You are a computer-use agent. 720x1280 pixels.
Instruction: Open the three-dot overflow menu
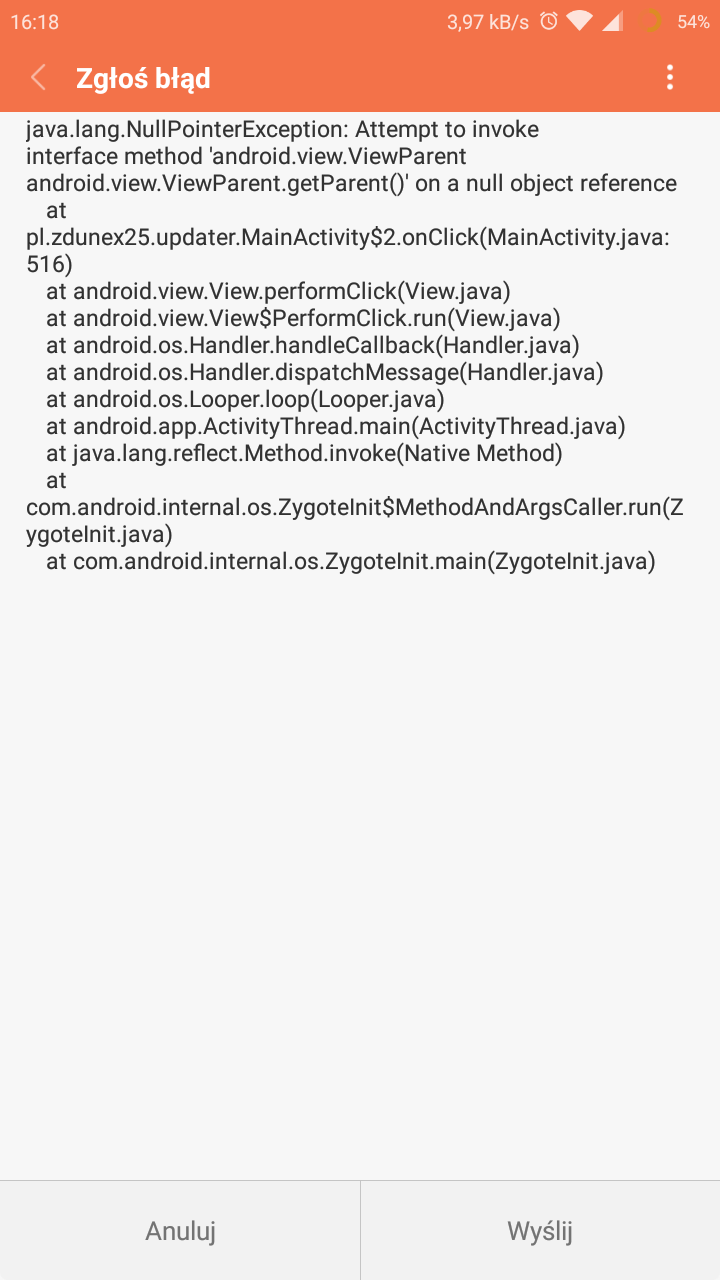[670, 78]
